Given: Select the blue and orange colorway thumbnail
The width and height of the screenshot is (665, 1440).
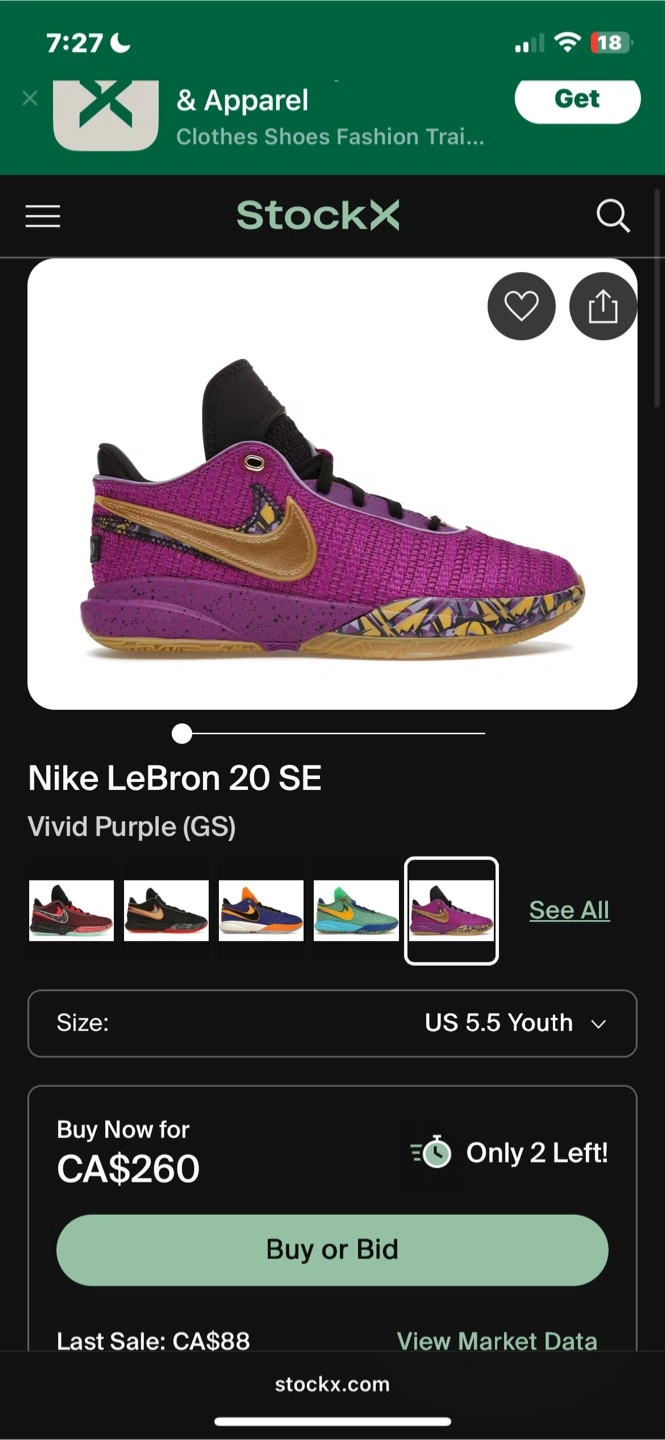Looking at the screenshot, I should click(x=261, y=910).
